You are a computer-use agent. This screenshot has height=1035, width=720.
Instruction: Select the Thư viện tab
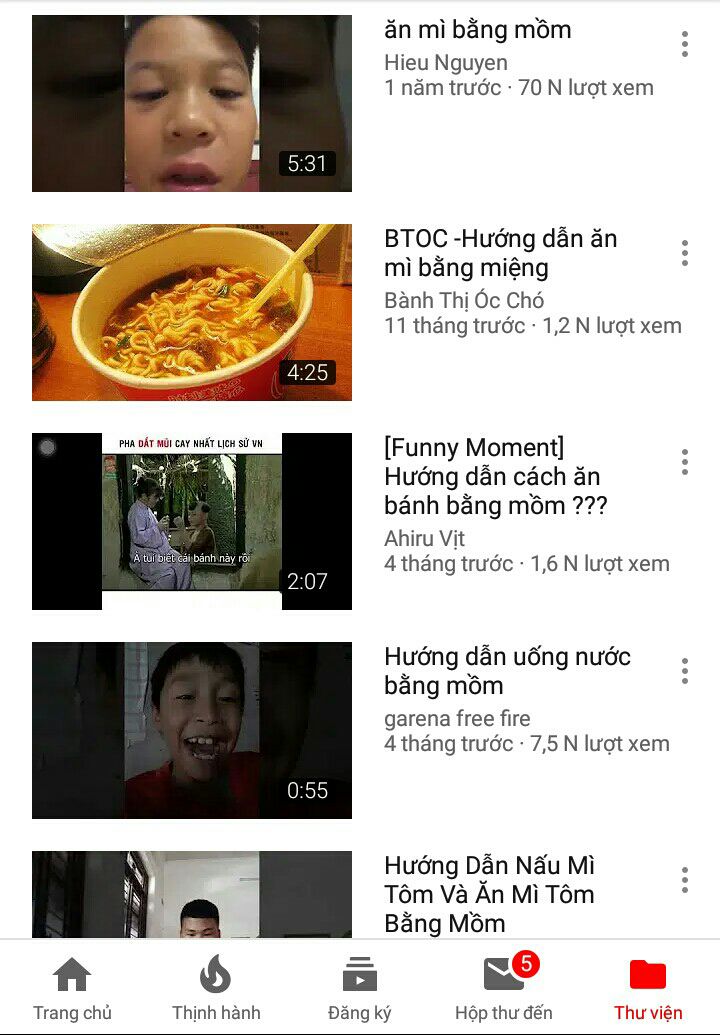click(x=648, y=987)
